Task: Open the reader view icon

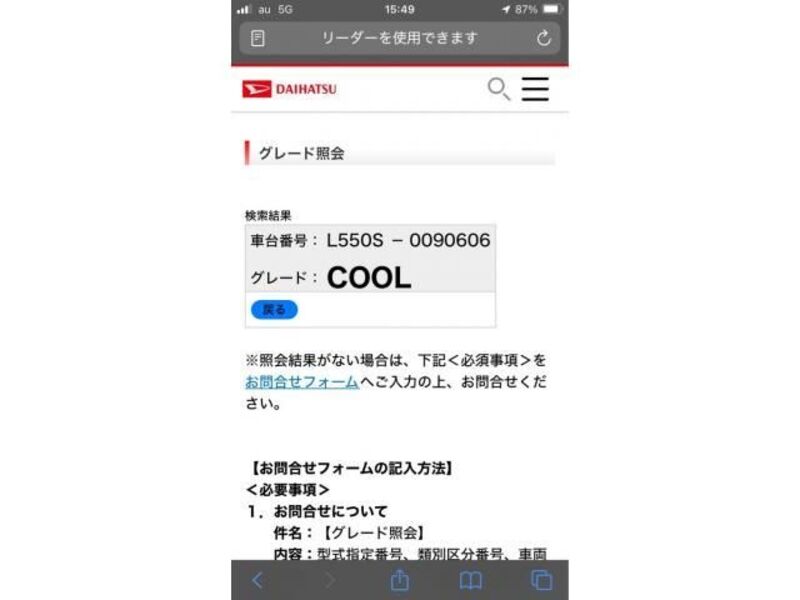Action: [x=258, y=38]
